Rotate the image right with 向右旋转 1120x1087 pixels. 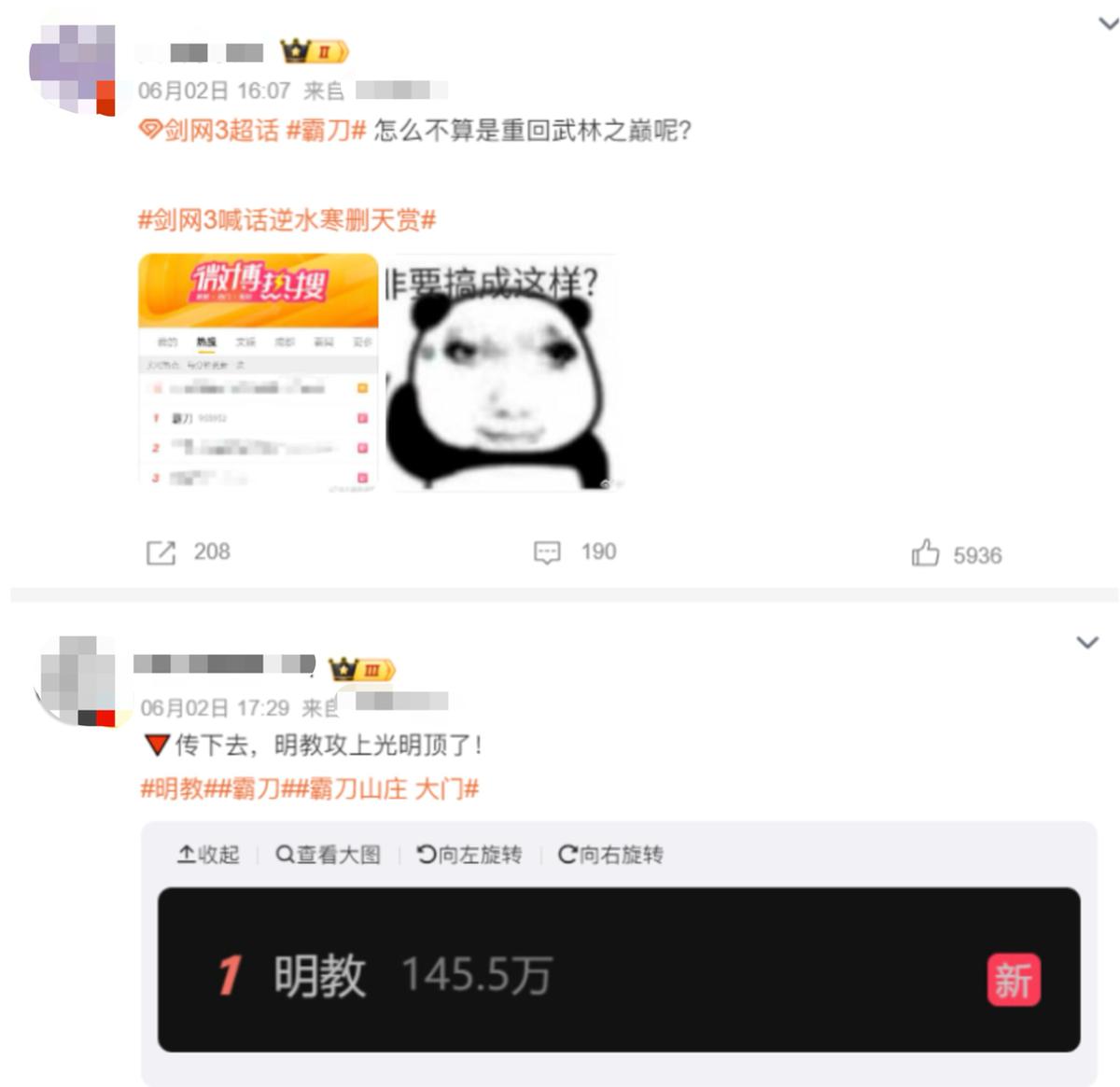(x=610, y=855)
